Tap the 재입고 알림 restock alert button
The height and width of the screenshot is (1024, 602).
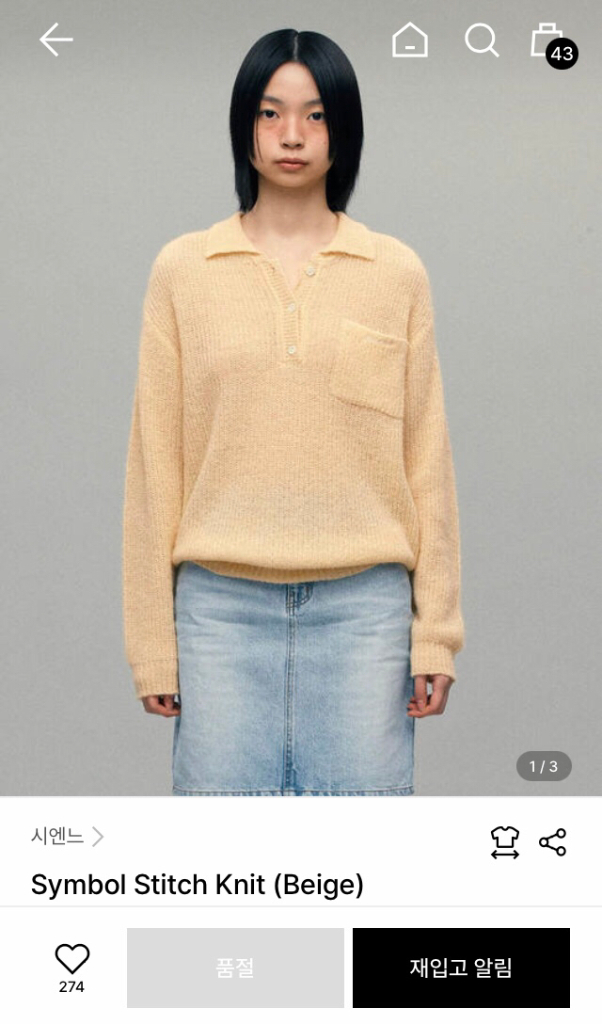tap(461, 968)
